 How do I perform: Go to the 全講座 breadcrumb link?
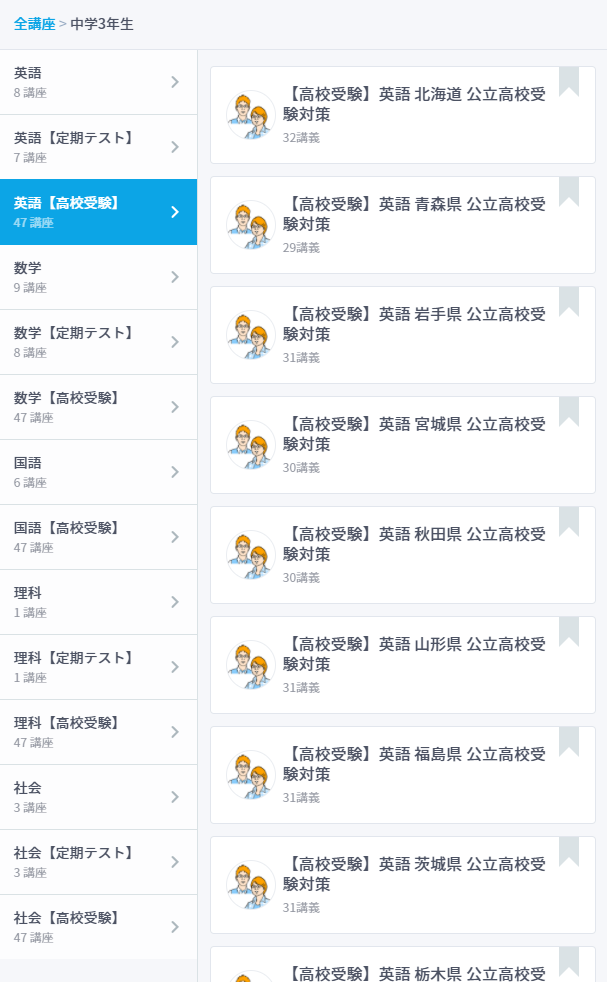tap(34, 24)
